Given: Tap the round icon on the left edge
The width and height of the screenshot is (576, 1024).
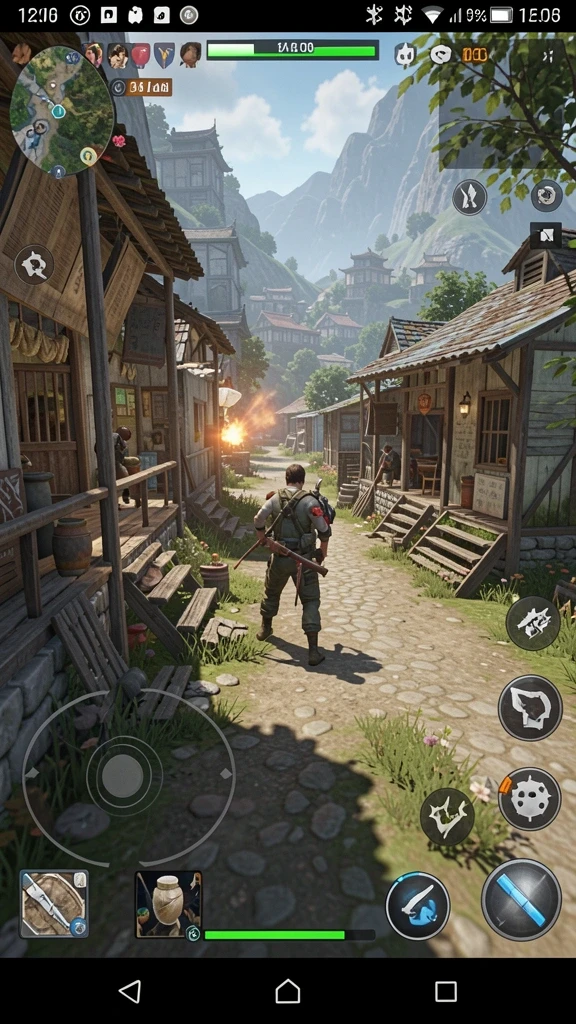Looking at the screenshot, I should (x=34, y=264).
